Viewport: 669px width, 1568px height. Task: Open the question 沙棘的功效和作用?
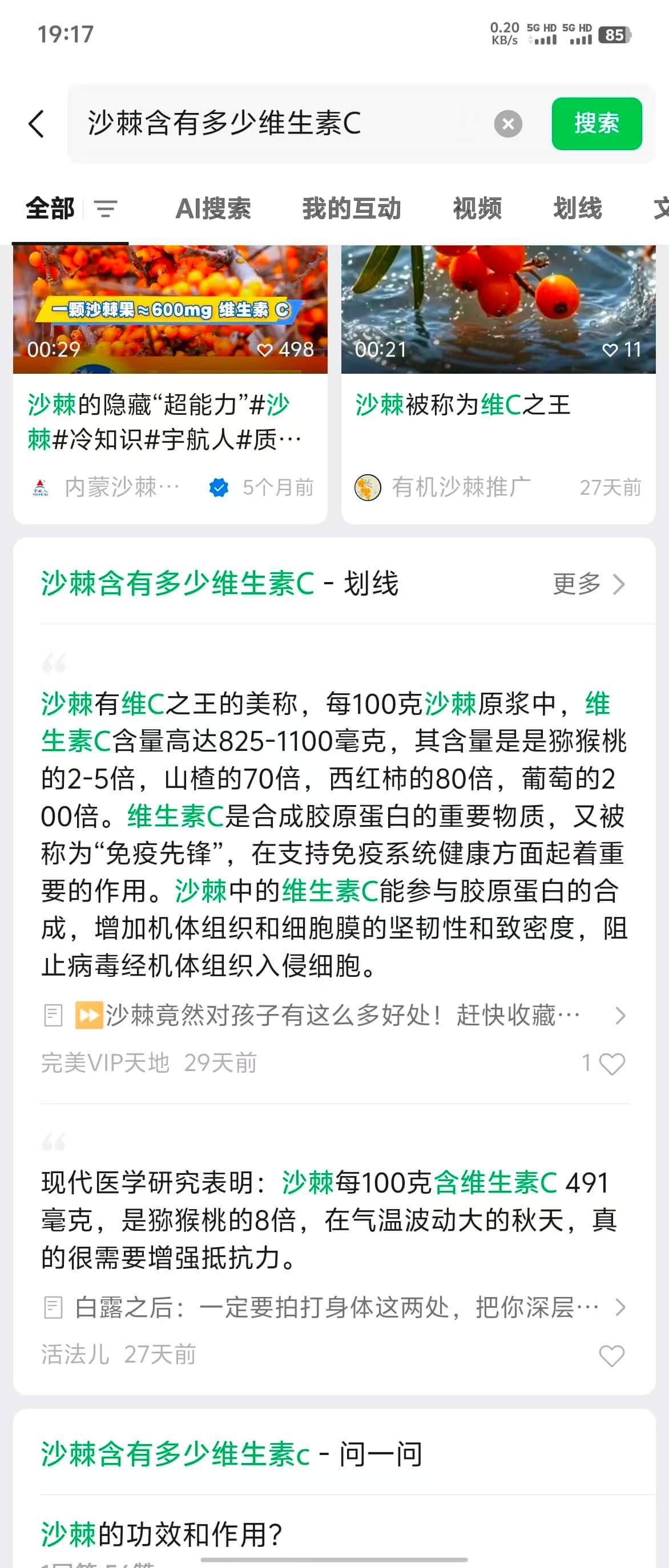[x=162, y=1533]
